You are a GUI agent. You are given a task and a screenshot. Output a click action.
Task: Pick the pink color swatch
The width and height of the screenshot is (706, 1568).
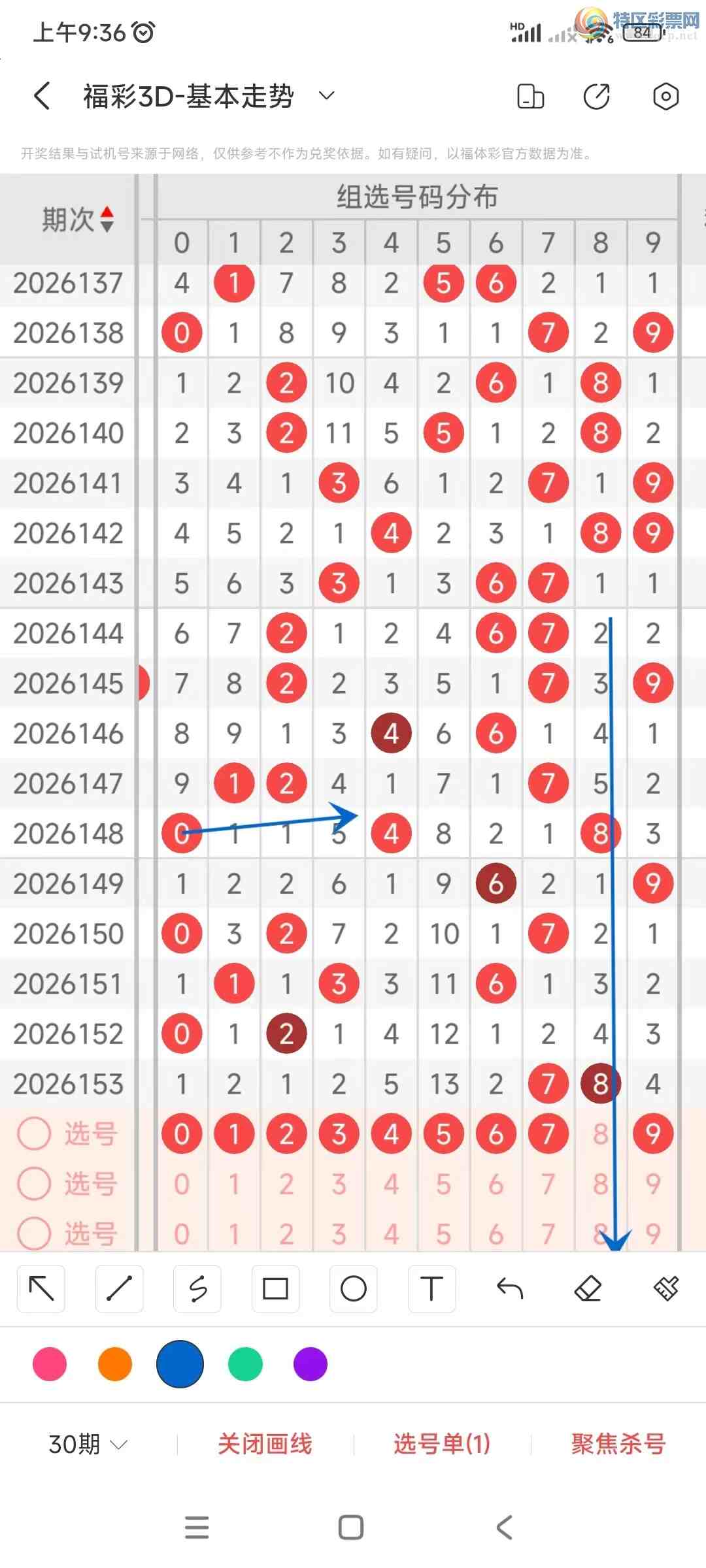coord(50,1364)
